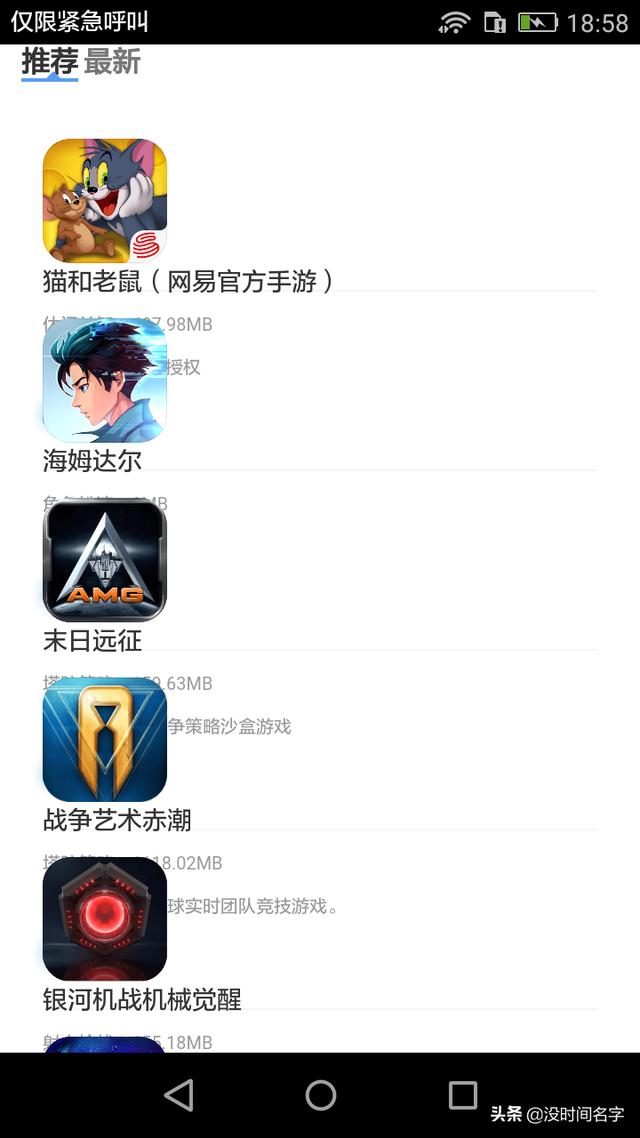
Task: Open the 海姆达尔 game entry
Action: (x=105, y=381)
